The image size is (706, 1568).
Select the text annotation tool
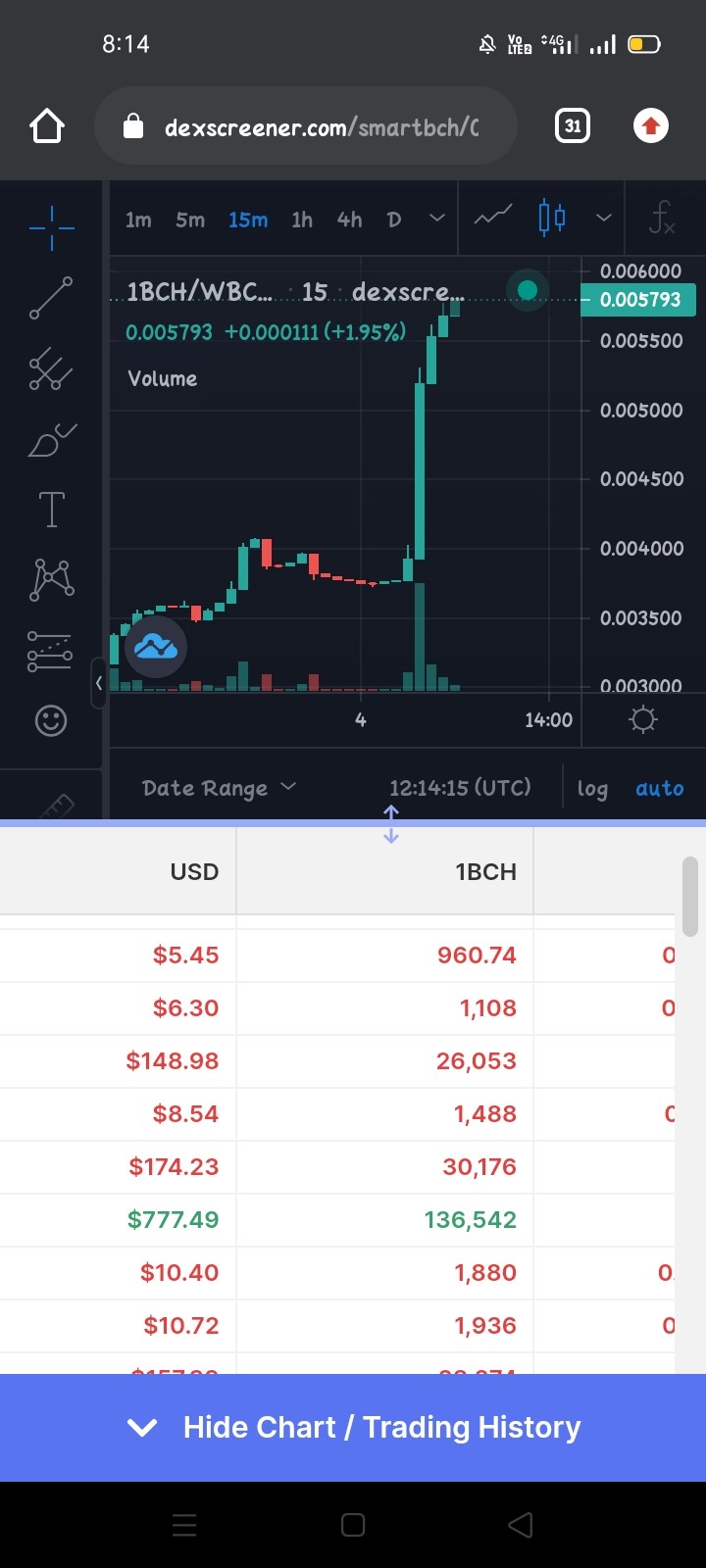pos(51,510)
